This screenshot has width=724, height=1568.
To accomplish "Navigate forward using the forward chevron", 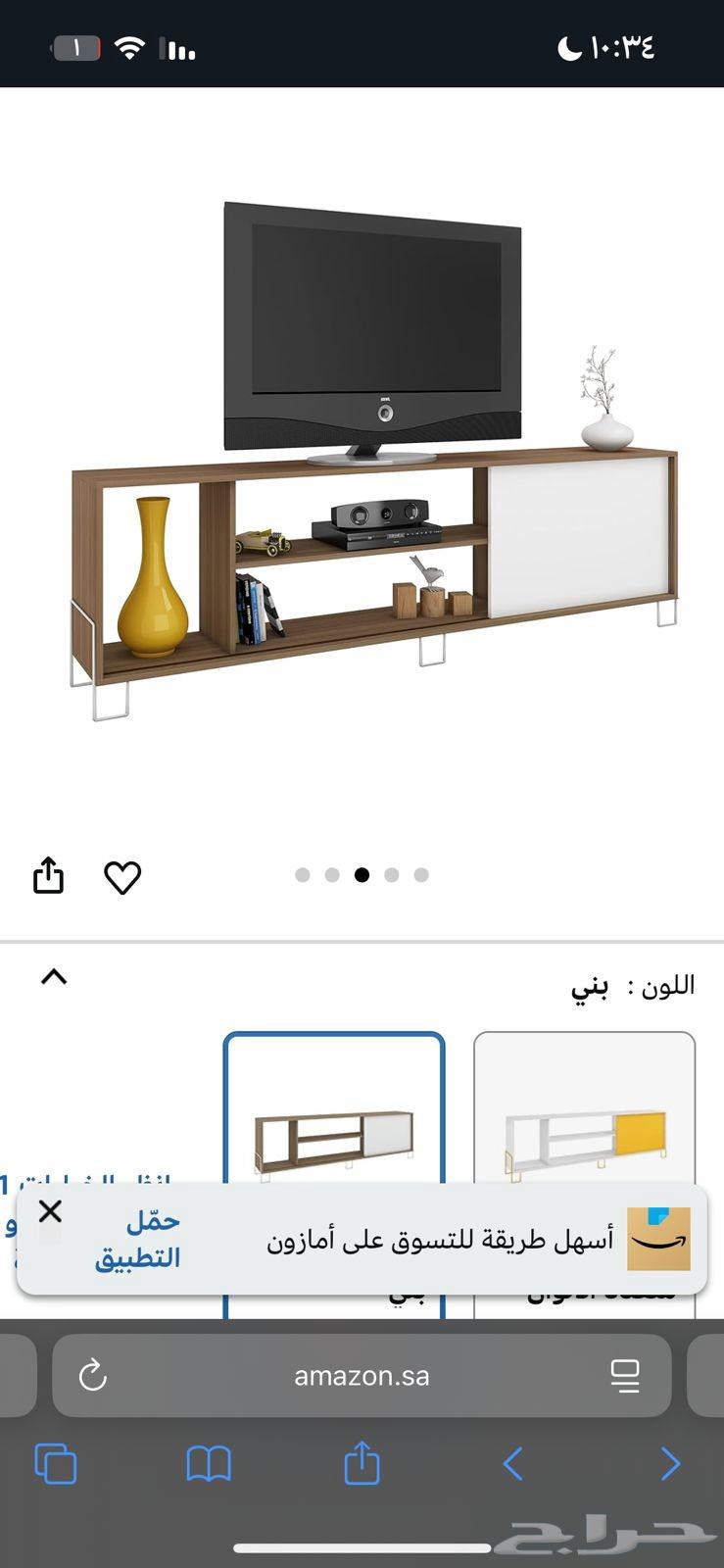I will pyautogui.click(x=670, y=1462).
